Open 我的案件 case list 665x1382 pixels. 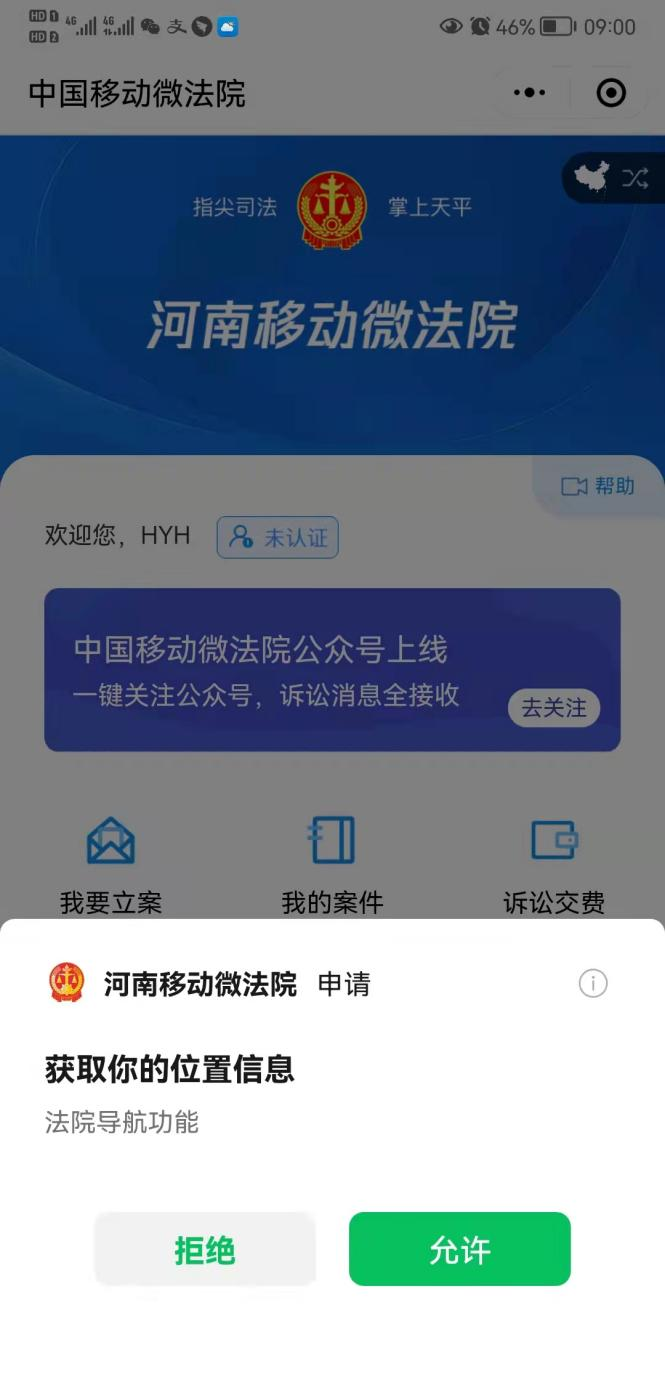(332, 862)
